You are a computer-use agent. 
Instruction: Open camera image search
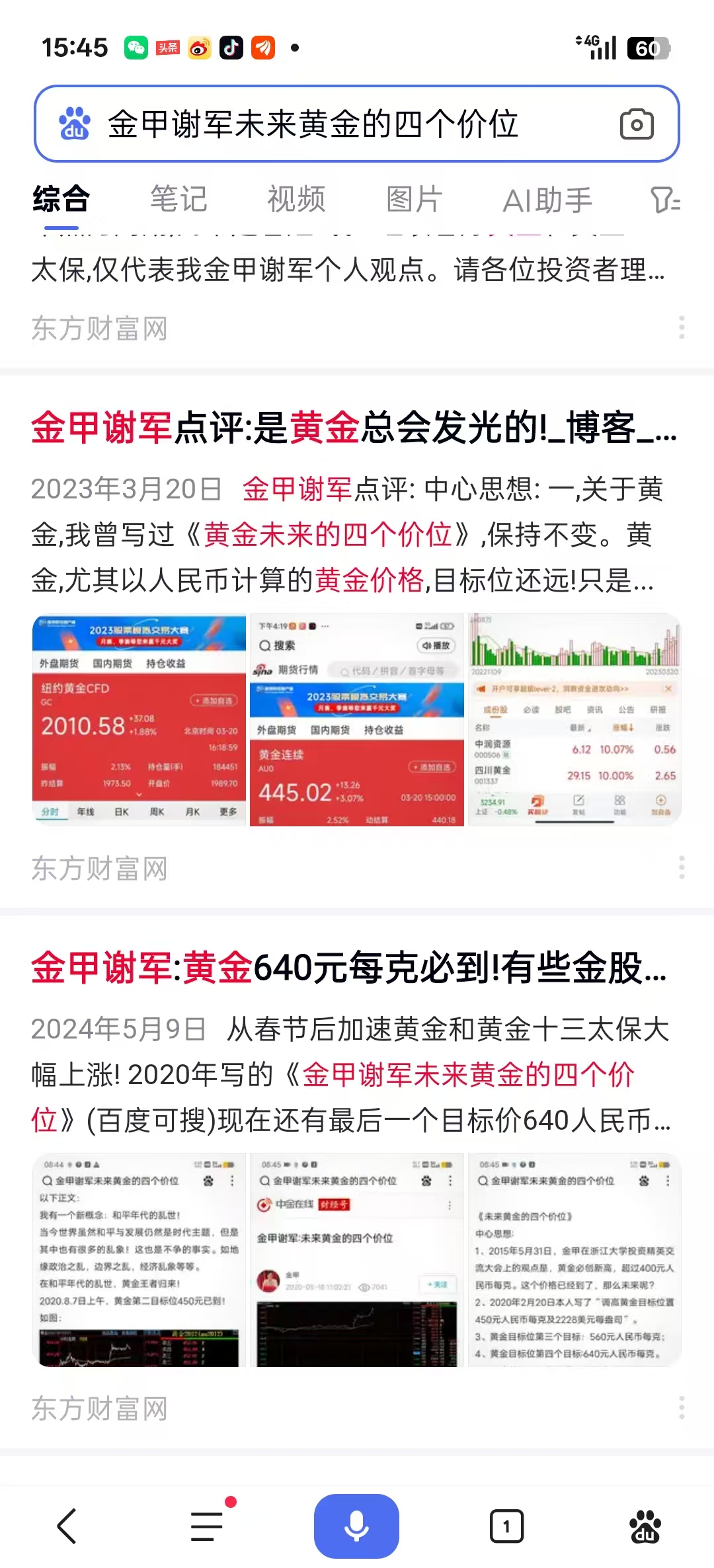click(x=637, y=124)
